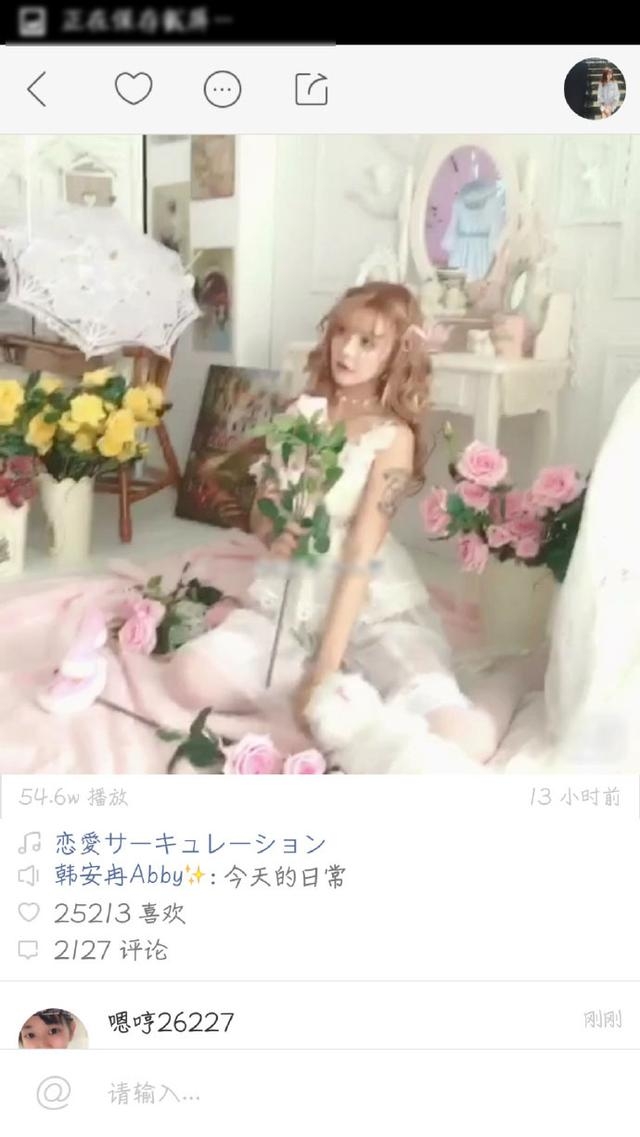Viewport: 640px width, 1137px height.
Task: Mention someone with the @ icon
Action: 54,1092
